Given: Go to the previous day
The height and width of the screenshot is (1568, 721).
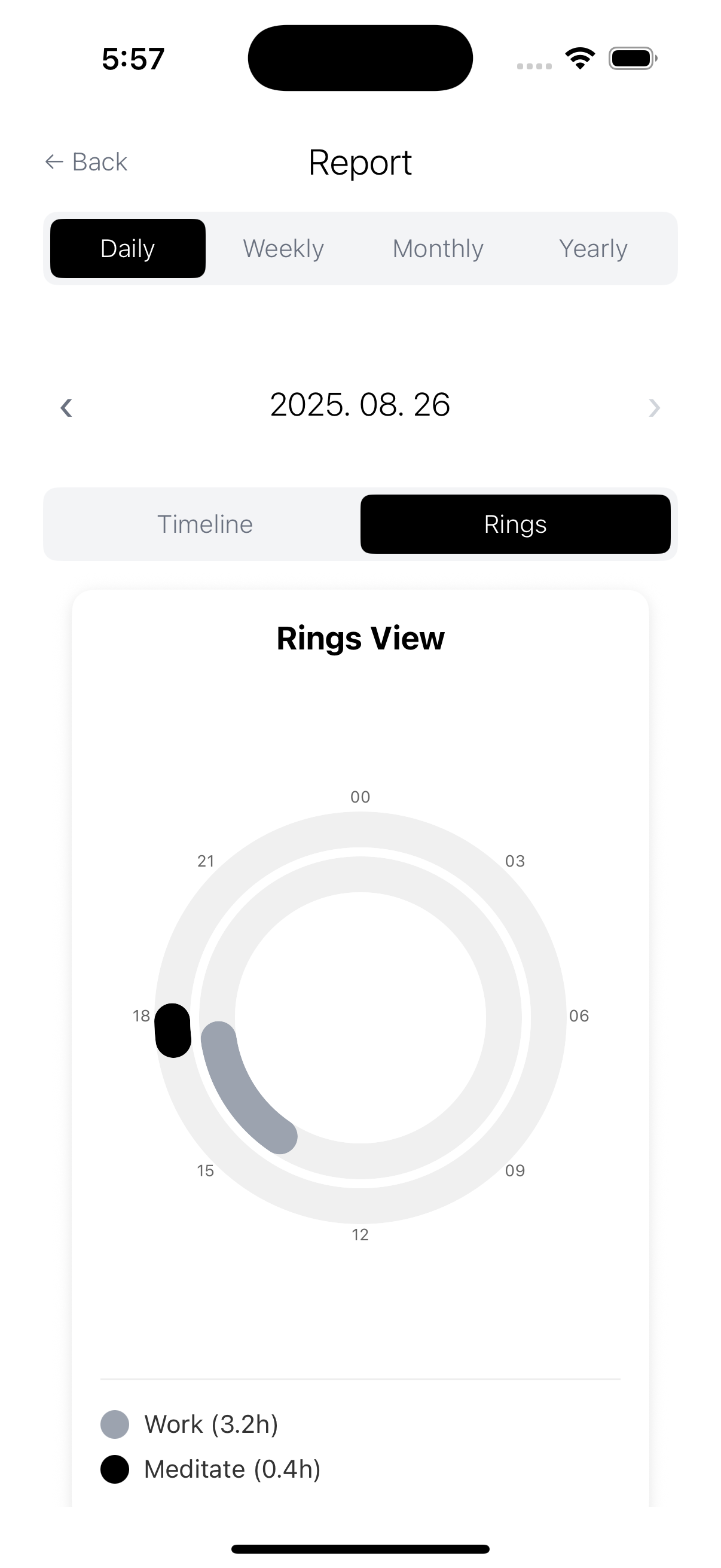Looking at the screenshot, I should (x=66, y=407).
